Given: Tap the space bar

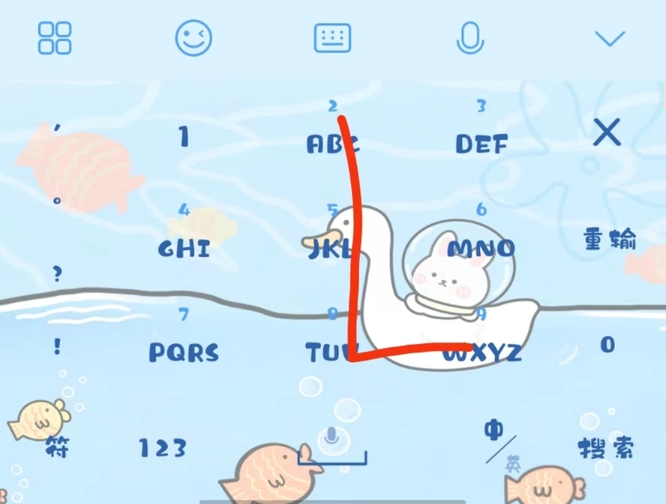Looking at the screenshot, I should point(332,447).
